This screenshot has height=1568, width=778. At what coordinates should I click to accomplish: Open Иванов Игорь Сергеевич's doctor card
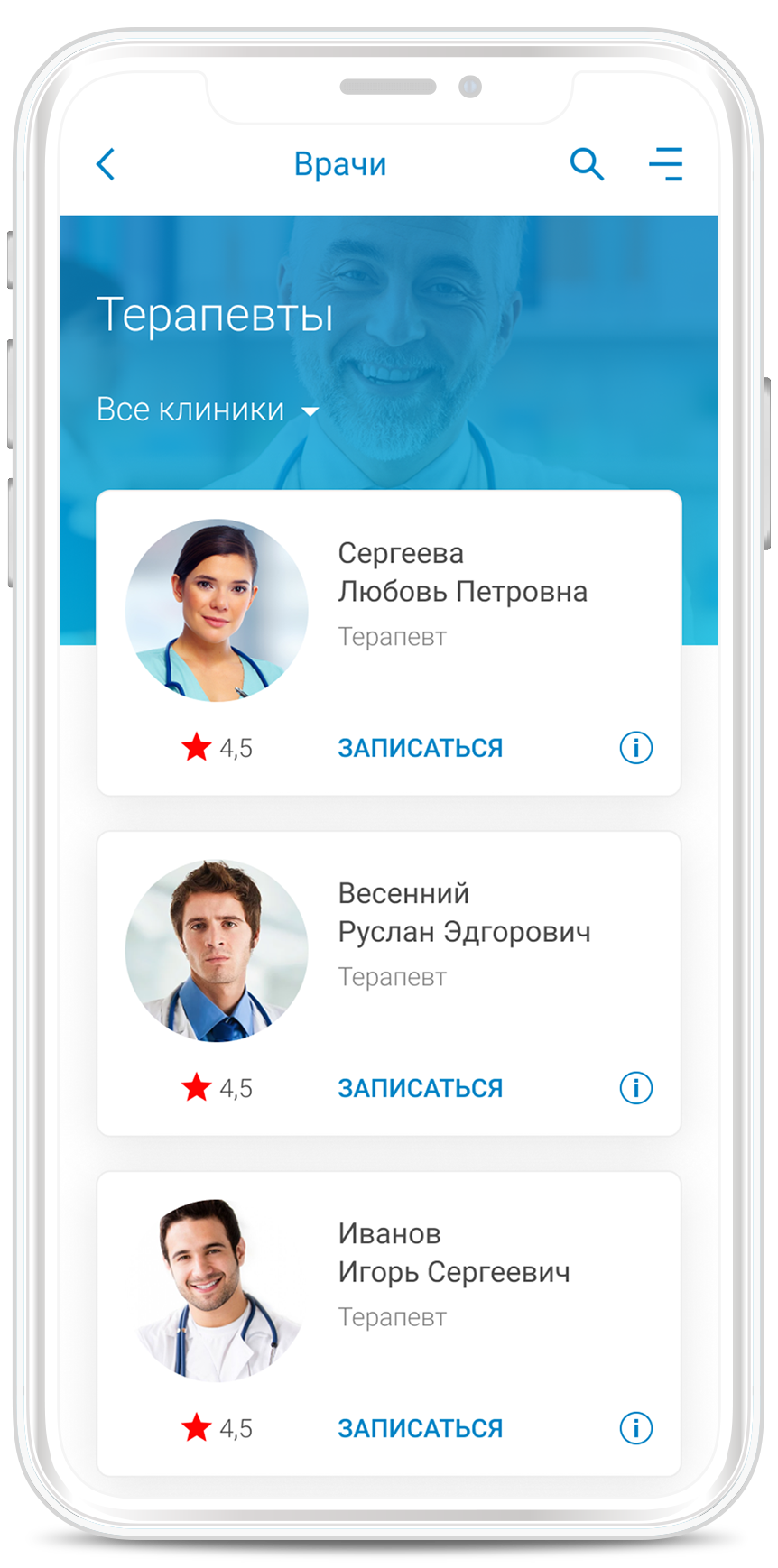389,1324
